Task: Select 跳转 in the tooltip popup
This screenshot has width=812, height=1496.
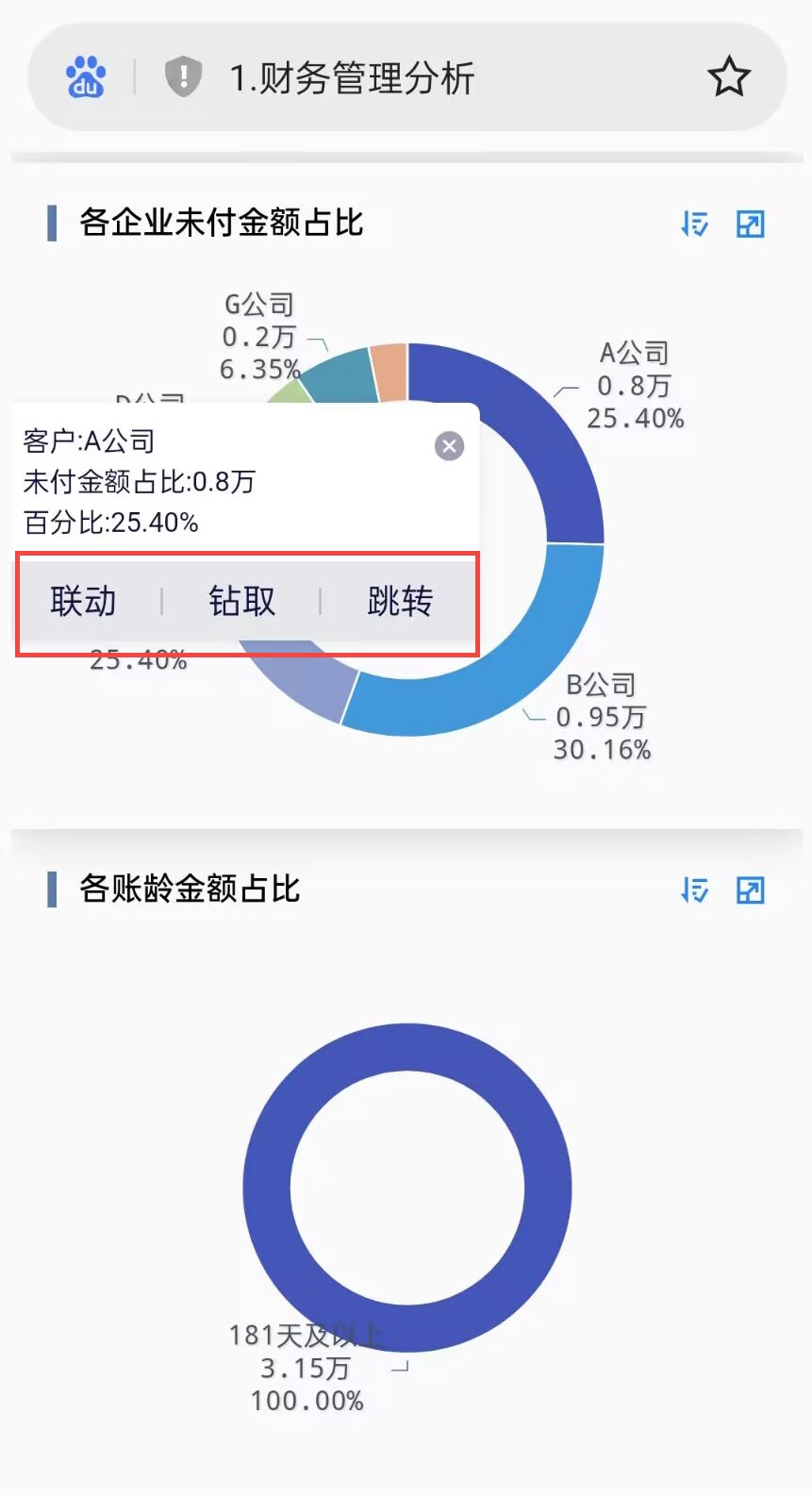Action: [400, 601]
